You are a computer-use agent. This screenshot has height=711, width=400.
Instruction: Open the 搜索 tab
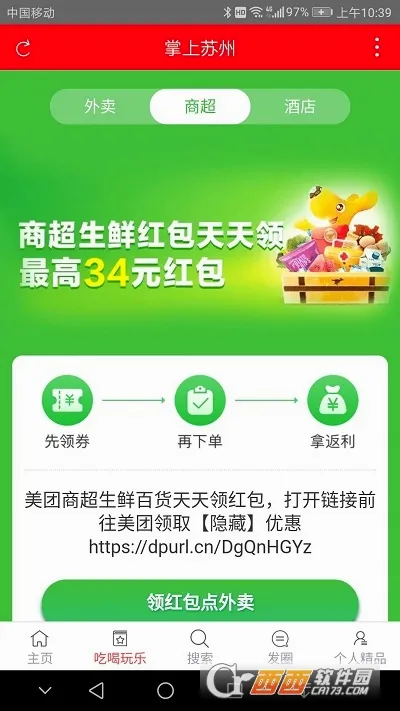tap(200, 647)
